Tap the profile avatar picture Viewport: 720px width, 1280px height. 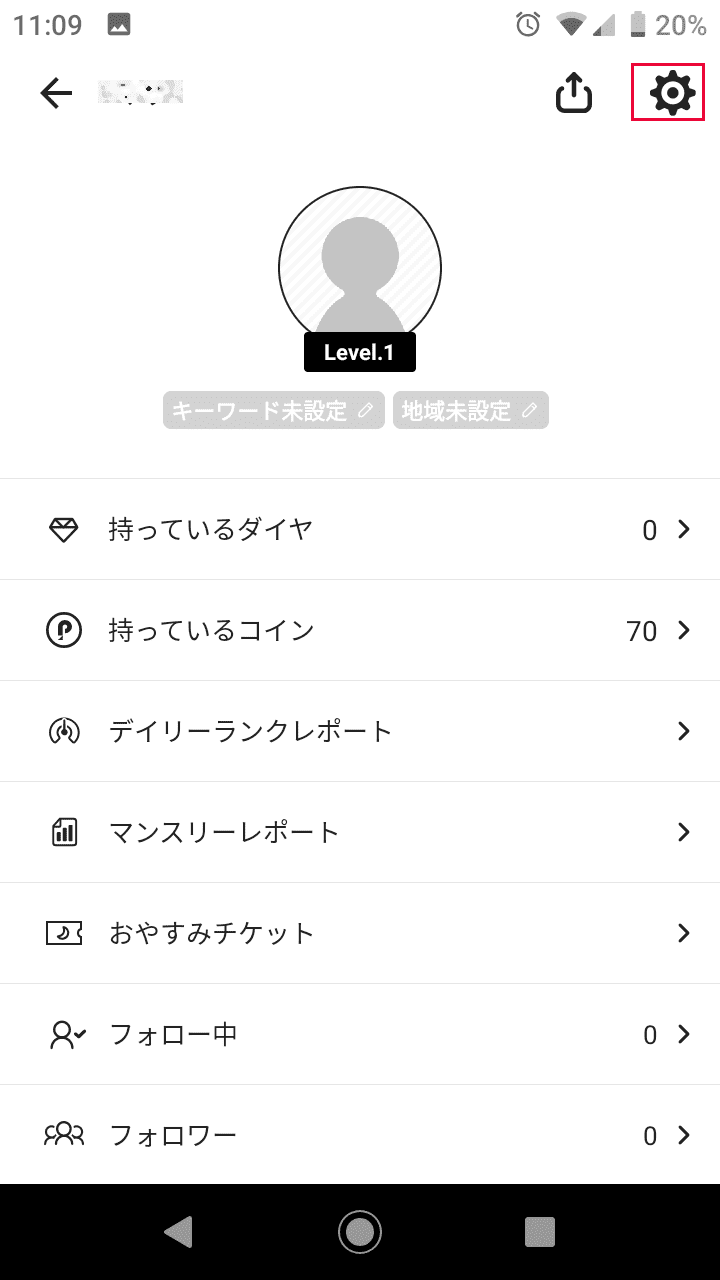(360, 265)
